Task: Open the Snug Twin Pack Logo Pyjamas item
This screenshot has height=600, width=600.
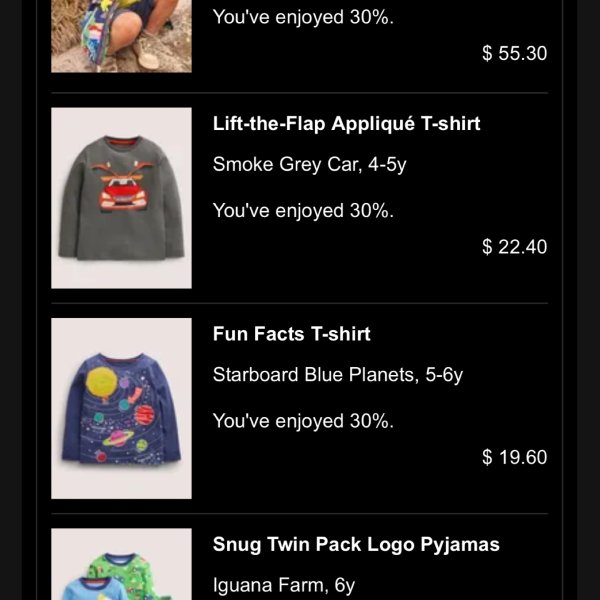Action: click(356, 545)
